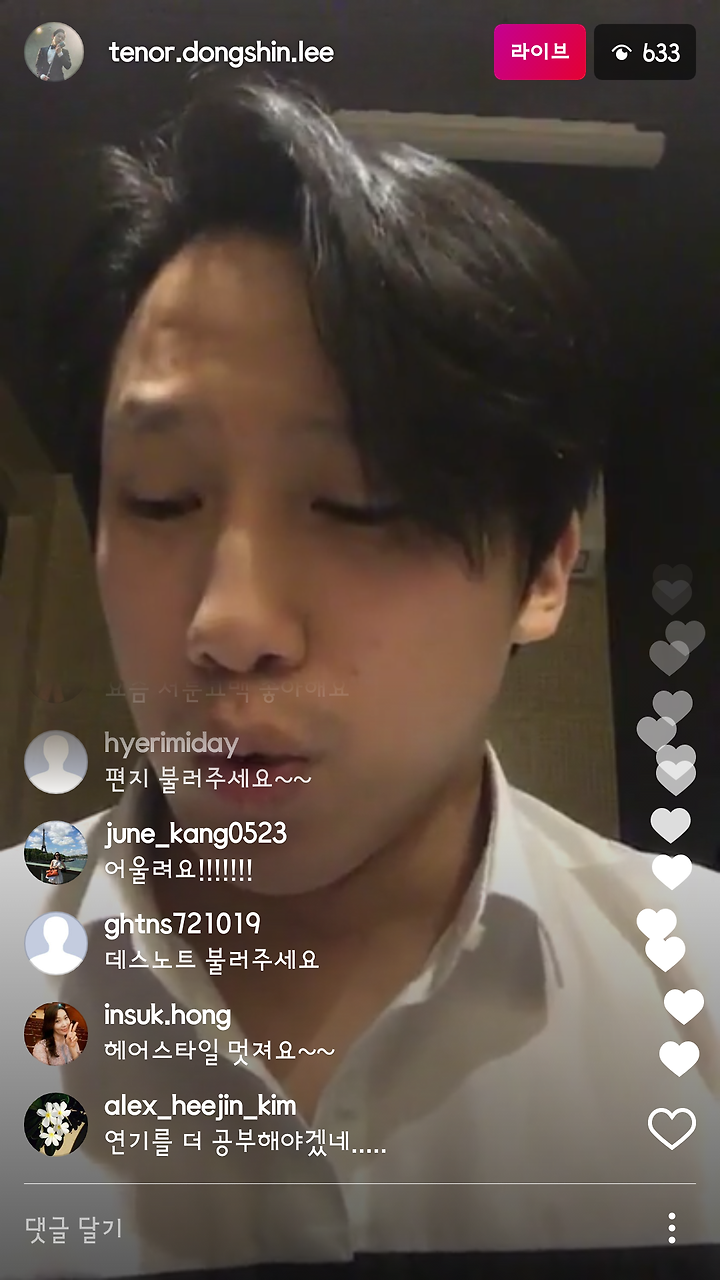The image size is (720, 1280).
Task: Send a heart to the live stream
Action: 672,1129
